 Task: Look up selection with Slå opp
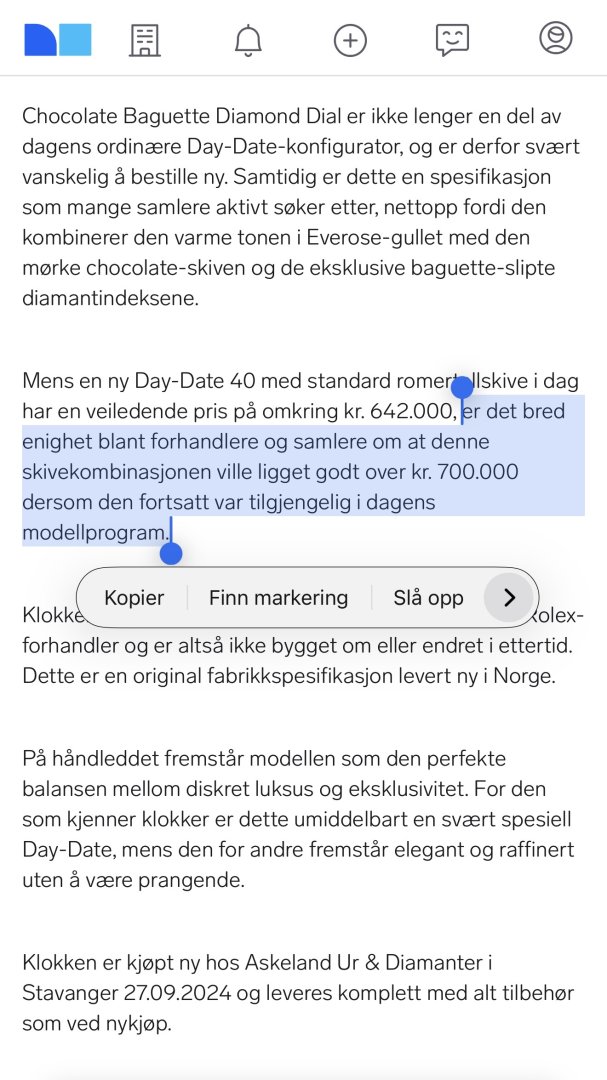(x=428, y=598)
